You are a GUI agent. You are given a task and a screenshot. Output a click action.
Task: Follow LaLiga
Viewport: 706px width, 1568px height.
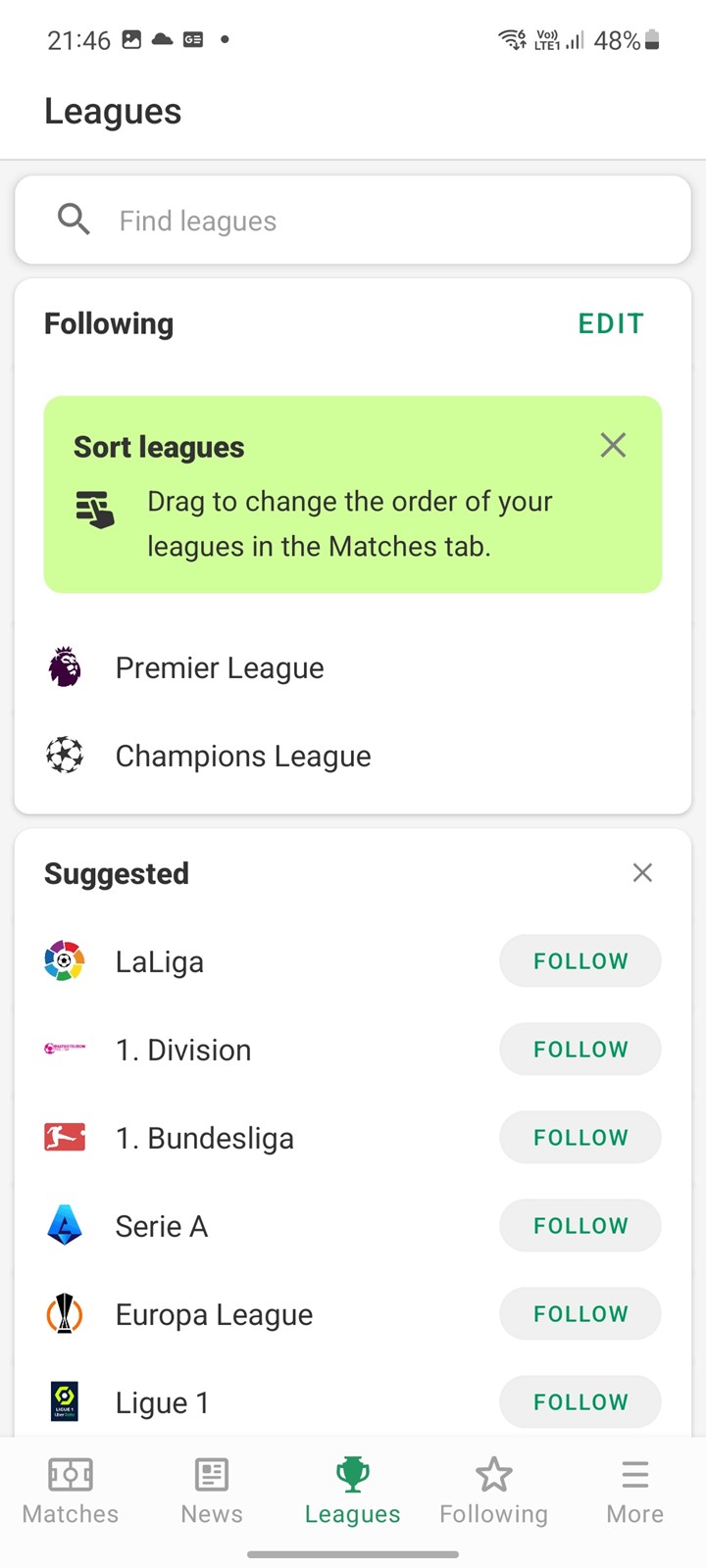580,960
